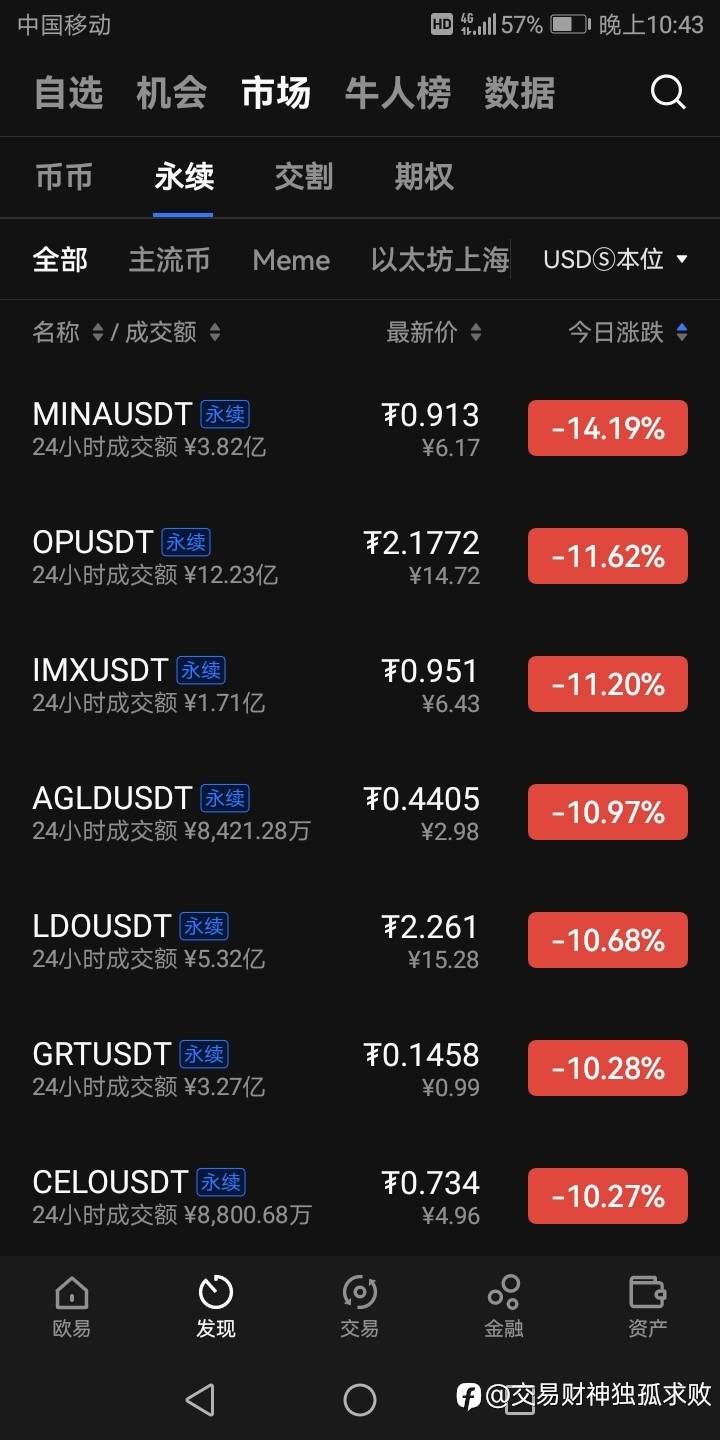Go to the 金融 bottom tab
This screenshot has height=1440, width=720.
tap(504, 1307)
